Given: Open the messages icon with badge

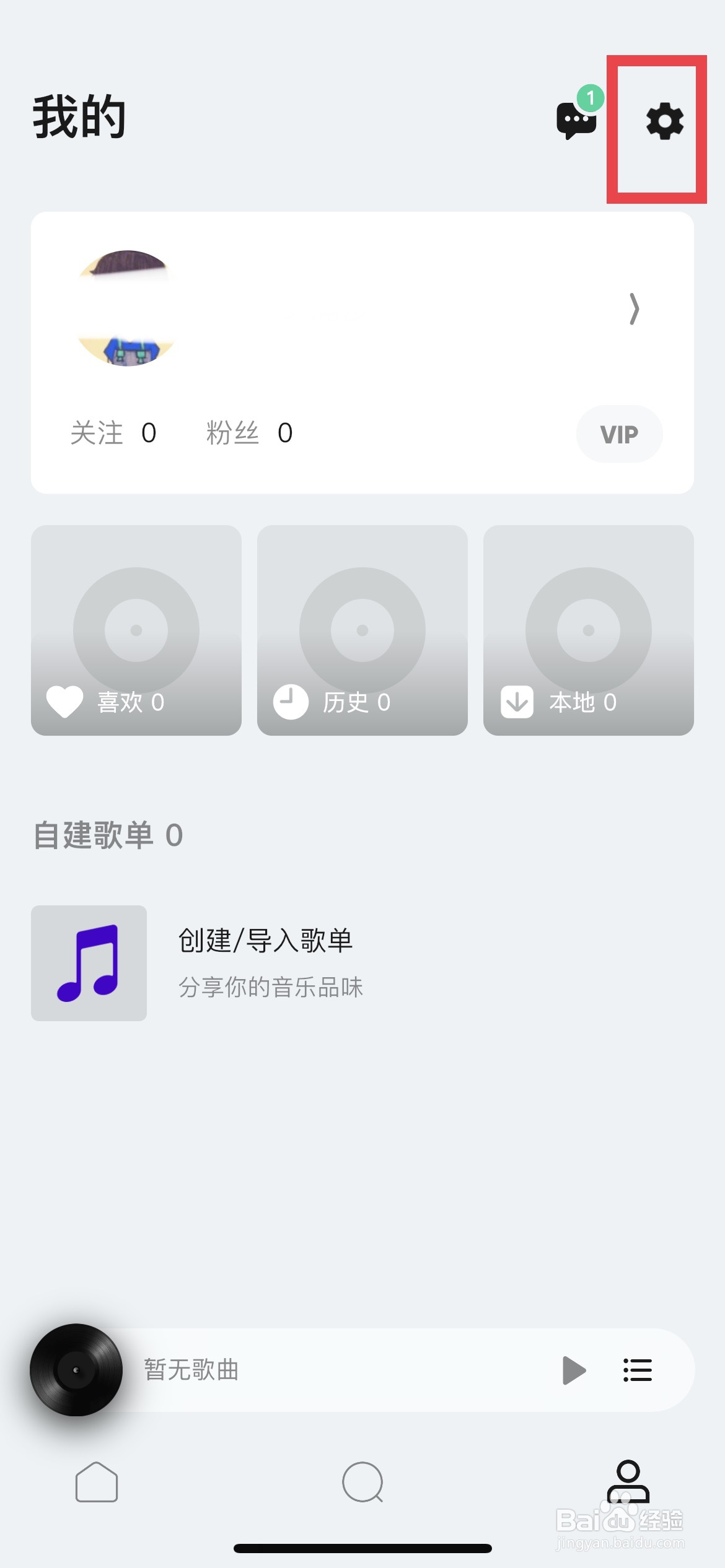Looking at the screenshot, I should (x=577, y=120).
